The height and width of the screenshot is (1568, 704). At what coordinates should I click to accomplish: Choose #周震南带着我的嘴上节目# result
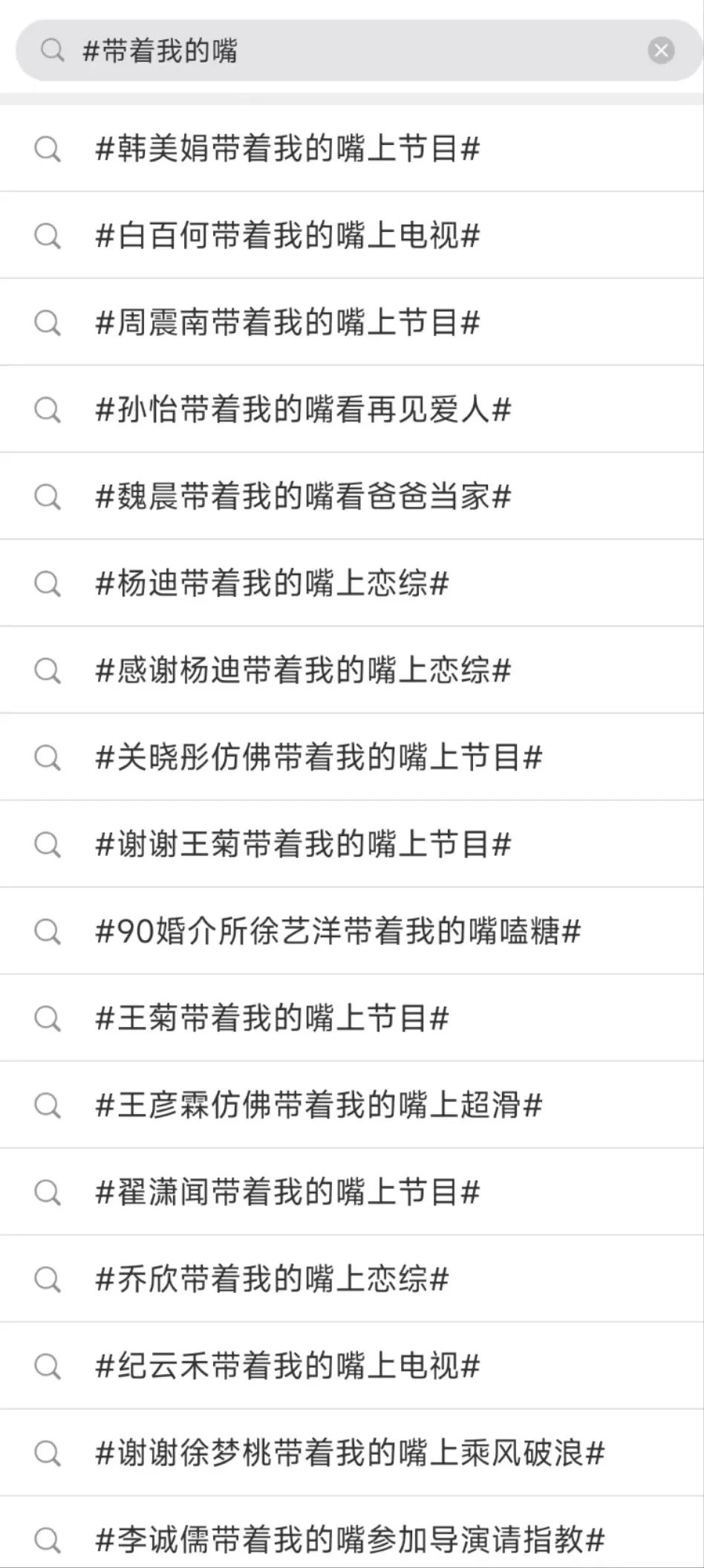(x=288, y=323)
